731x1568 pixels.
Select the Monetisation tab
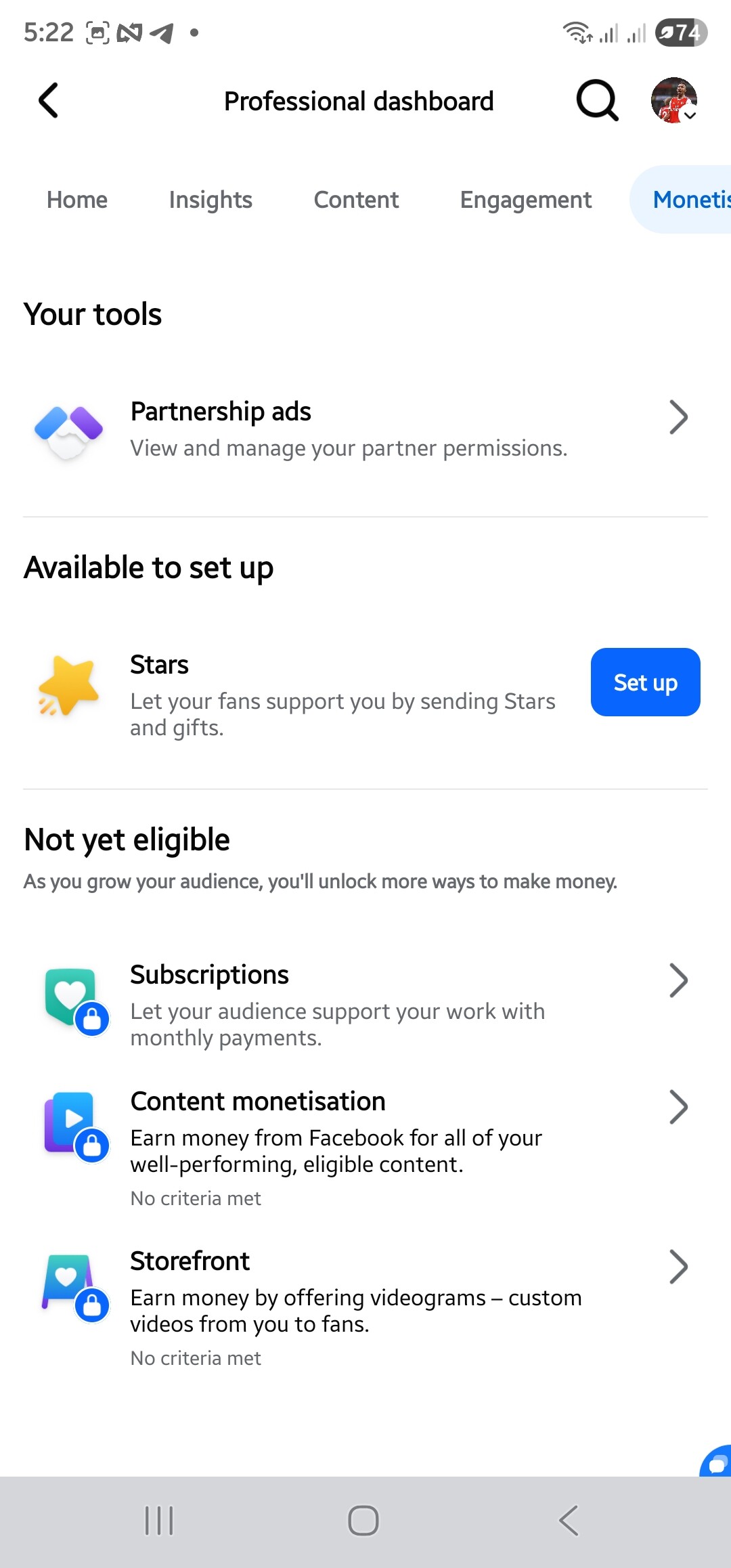[x=681, y=200]
